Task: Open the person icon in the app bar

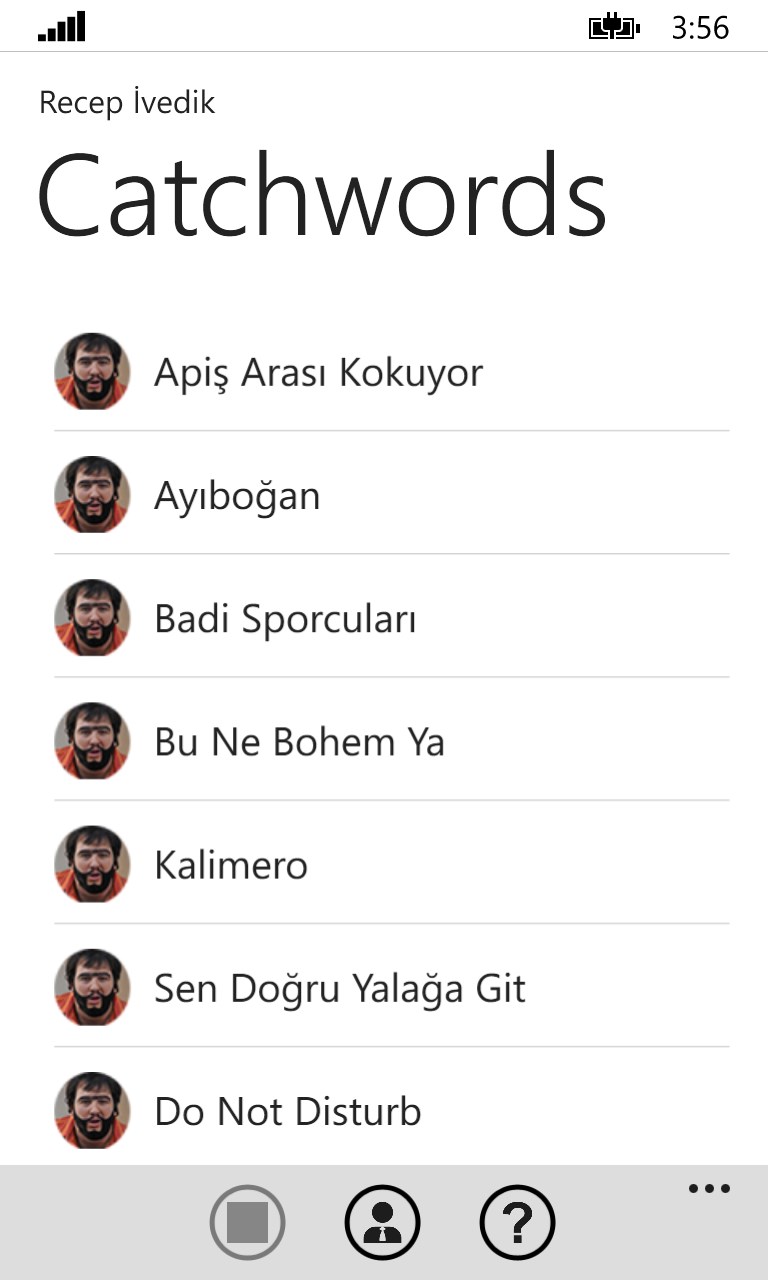Action: (x=382, y=1222)
